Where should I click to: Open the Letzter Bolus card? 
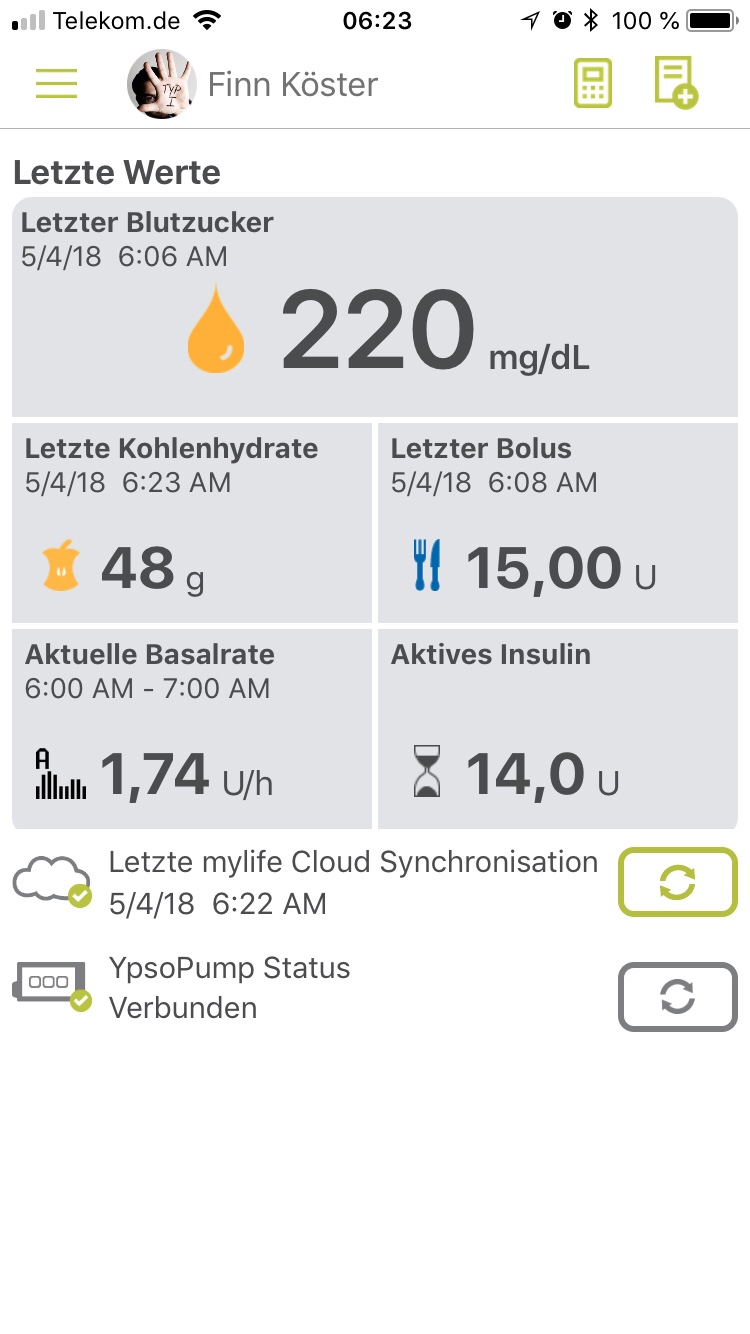(558, 523)
